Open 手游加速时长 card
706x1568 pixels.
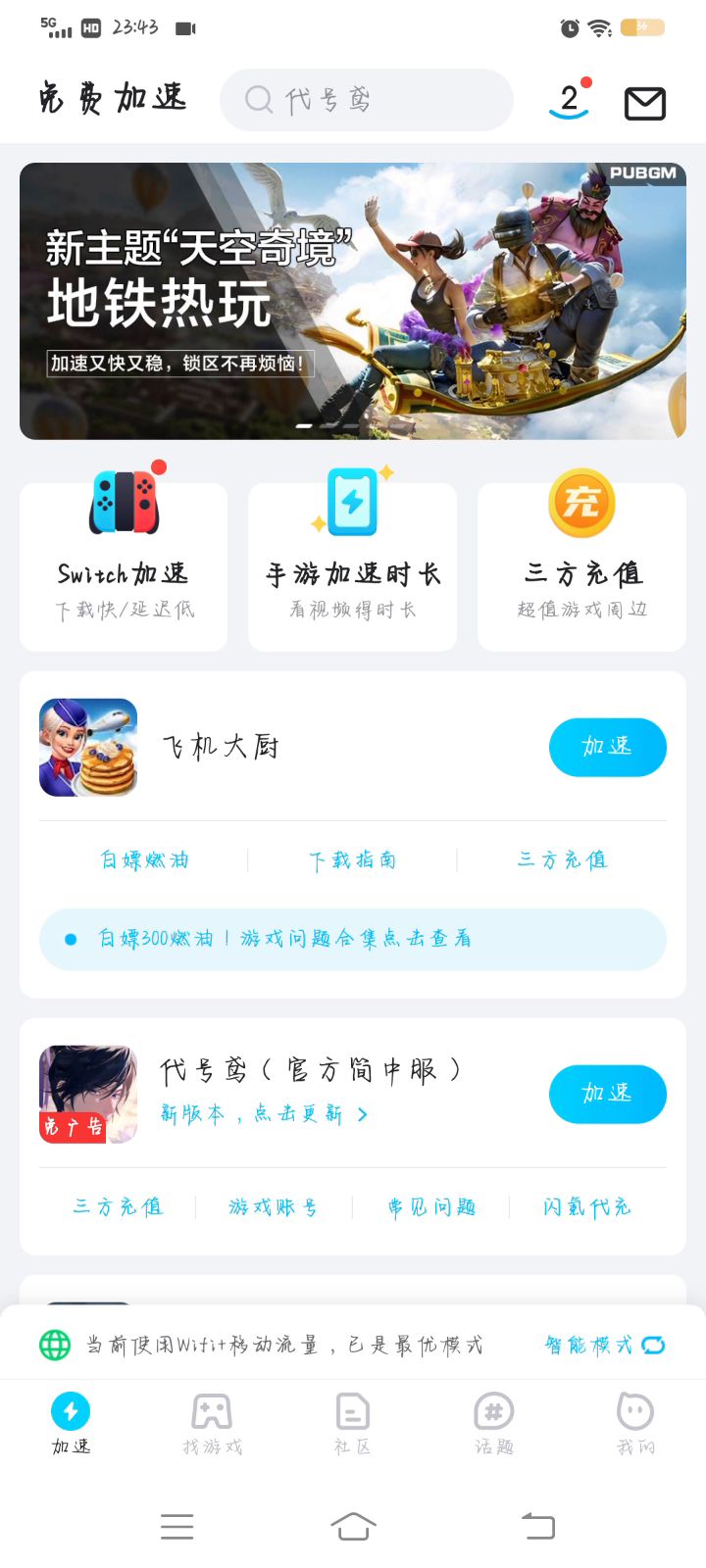[x=353, y=566]
